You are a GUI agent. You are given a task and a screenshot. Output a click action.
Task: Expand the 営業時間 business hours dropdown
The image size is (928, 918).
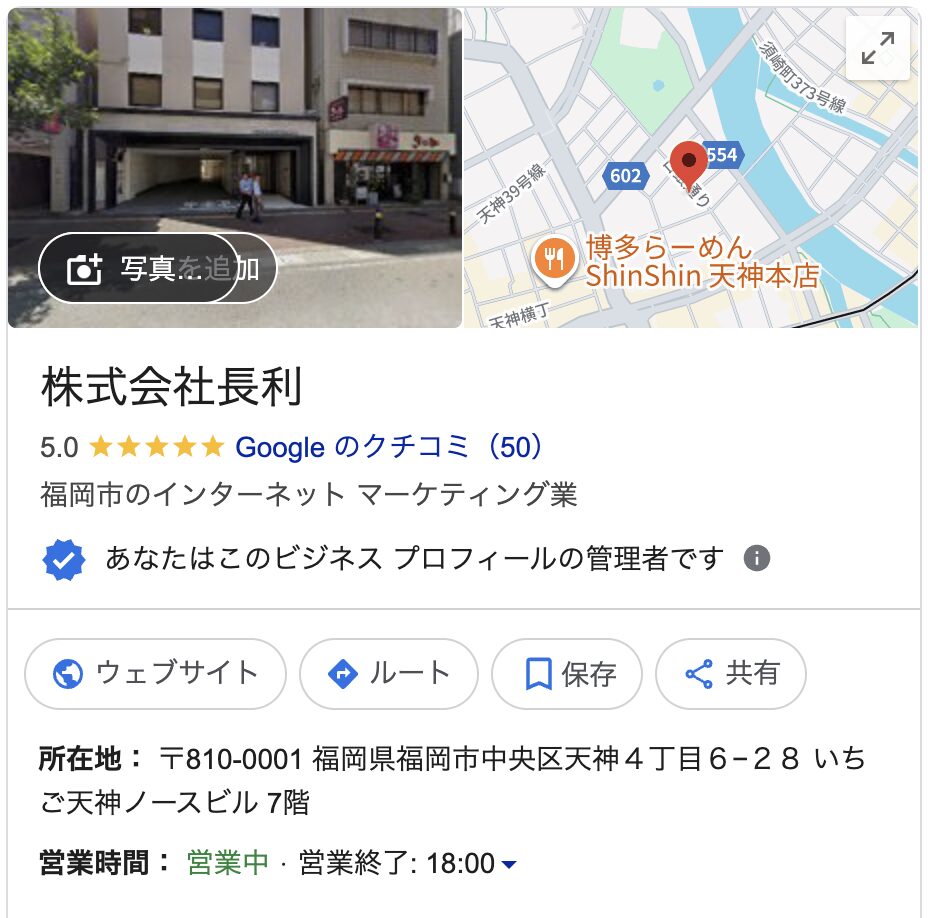coord(508,864)
